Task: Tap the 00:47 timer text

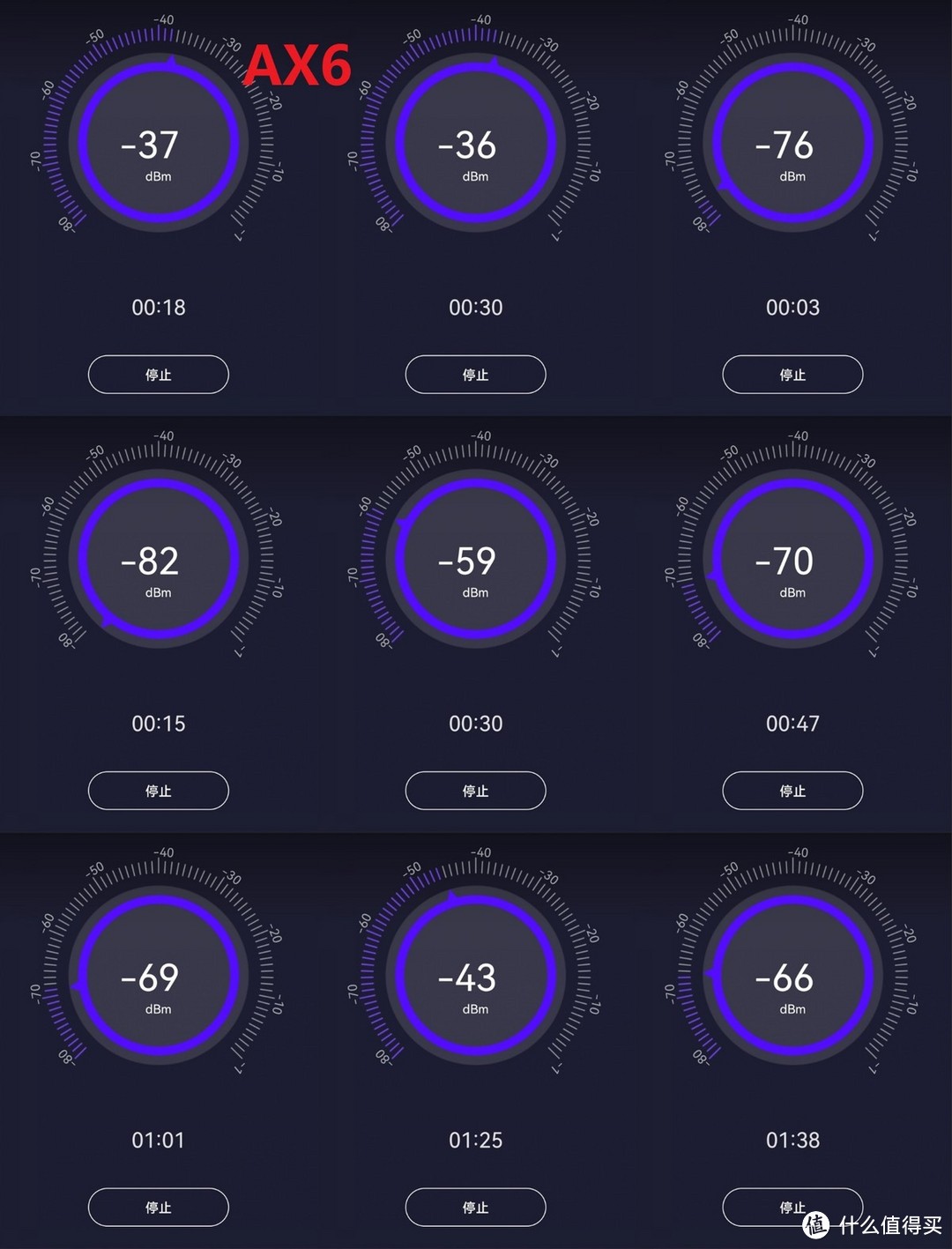Action: (x=792, y=723)
